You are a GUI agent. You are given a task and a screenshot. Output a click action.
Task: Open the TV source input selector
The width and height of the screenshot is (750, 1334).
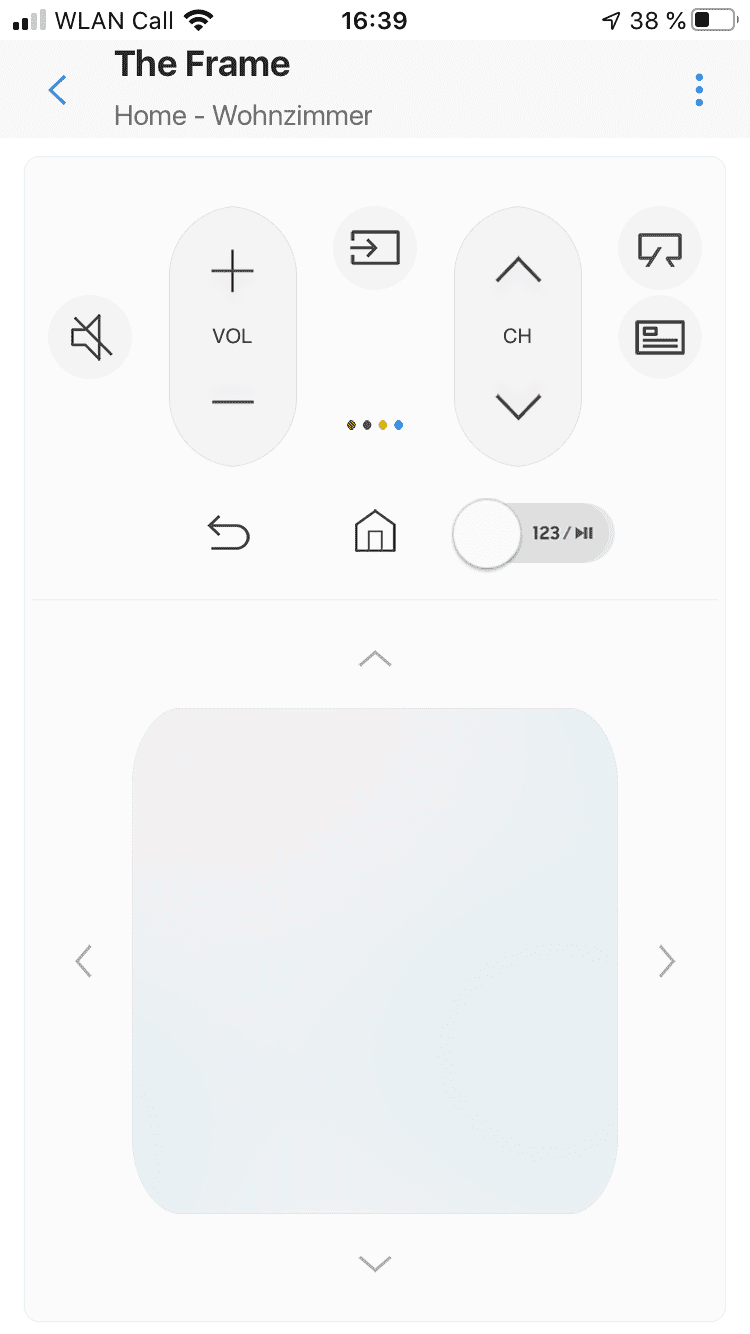tap(375, 247)
